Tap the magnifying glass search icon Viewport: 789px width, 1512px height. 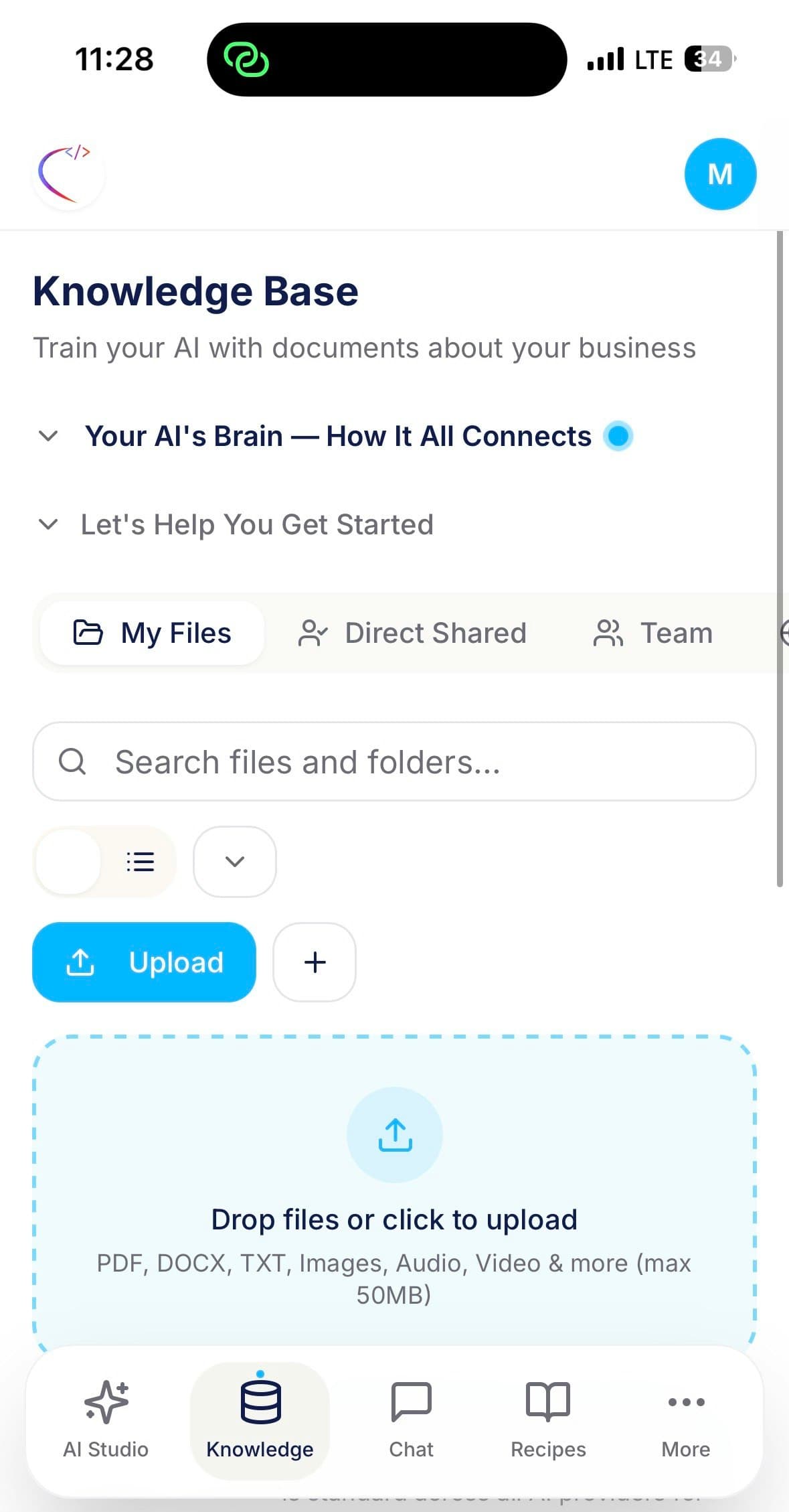(x=73, y=761)
